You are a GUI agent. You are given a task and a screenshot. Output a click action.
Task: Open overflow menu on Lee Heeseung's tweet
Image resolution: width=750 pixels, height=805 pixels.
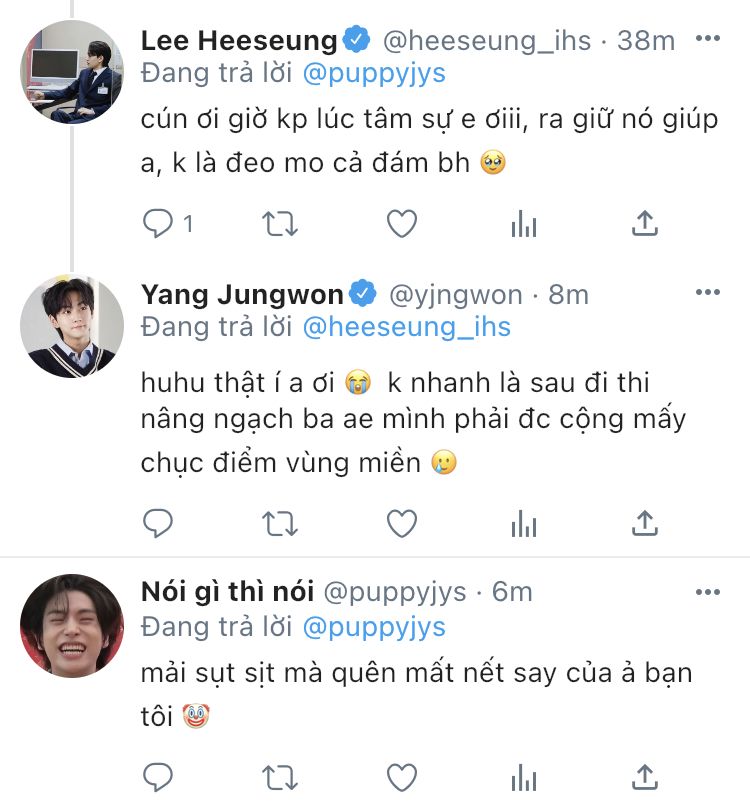[x=708, y=38]
